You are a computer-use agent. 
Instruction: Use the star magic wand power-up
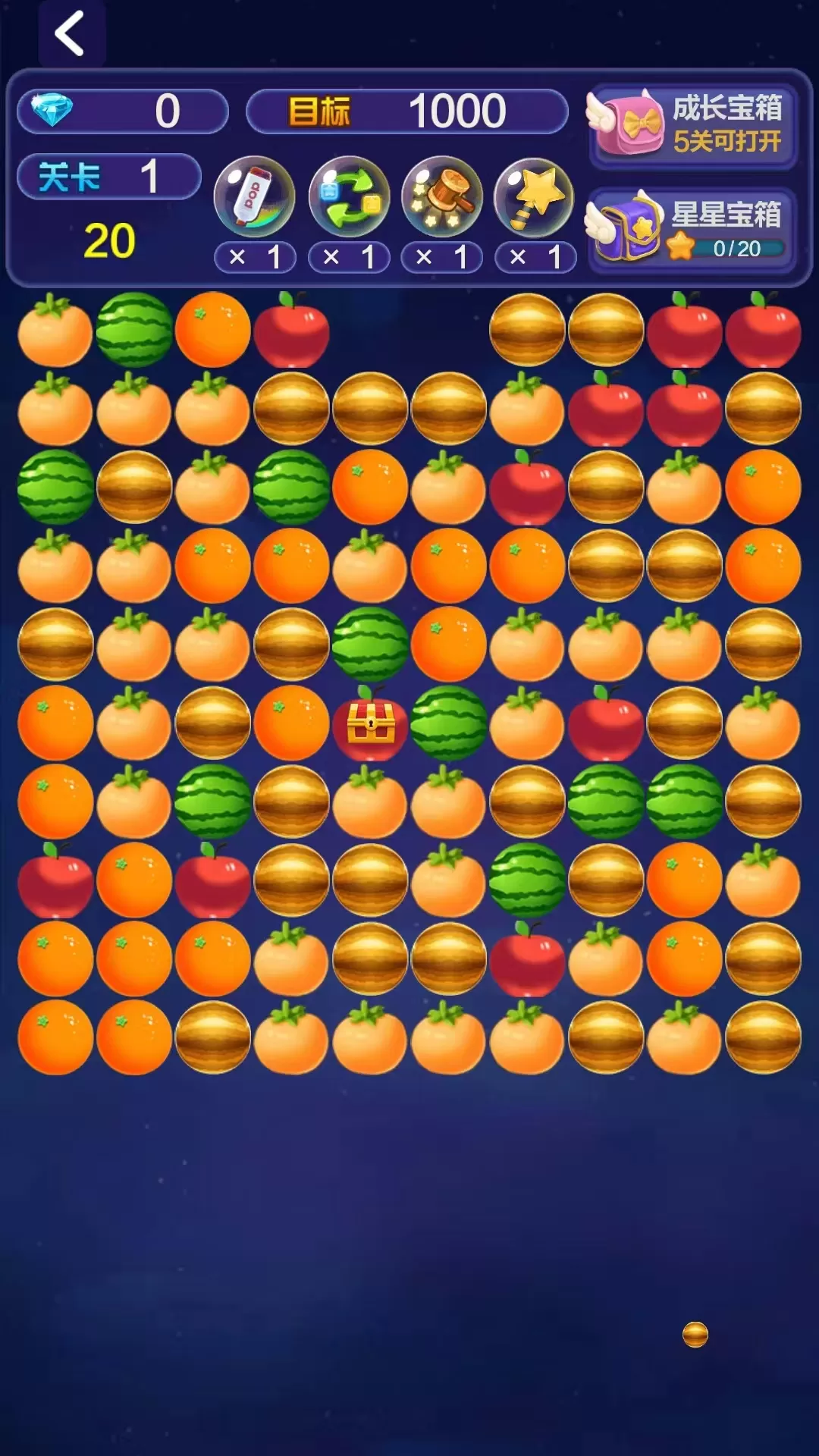535,197
